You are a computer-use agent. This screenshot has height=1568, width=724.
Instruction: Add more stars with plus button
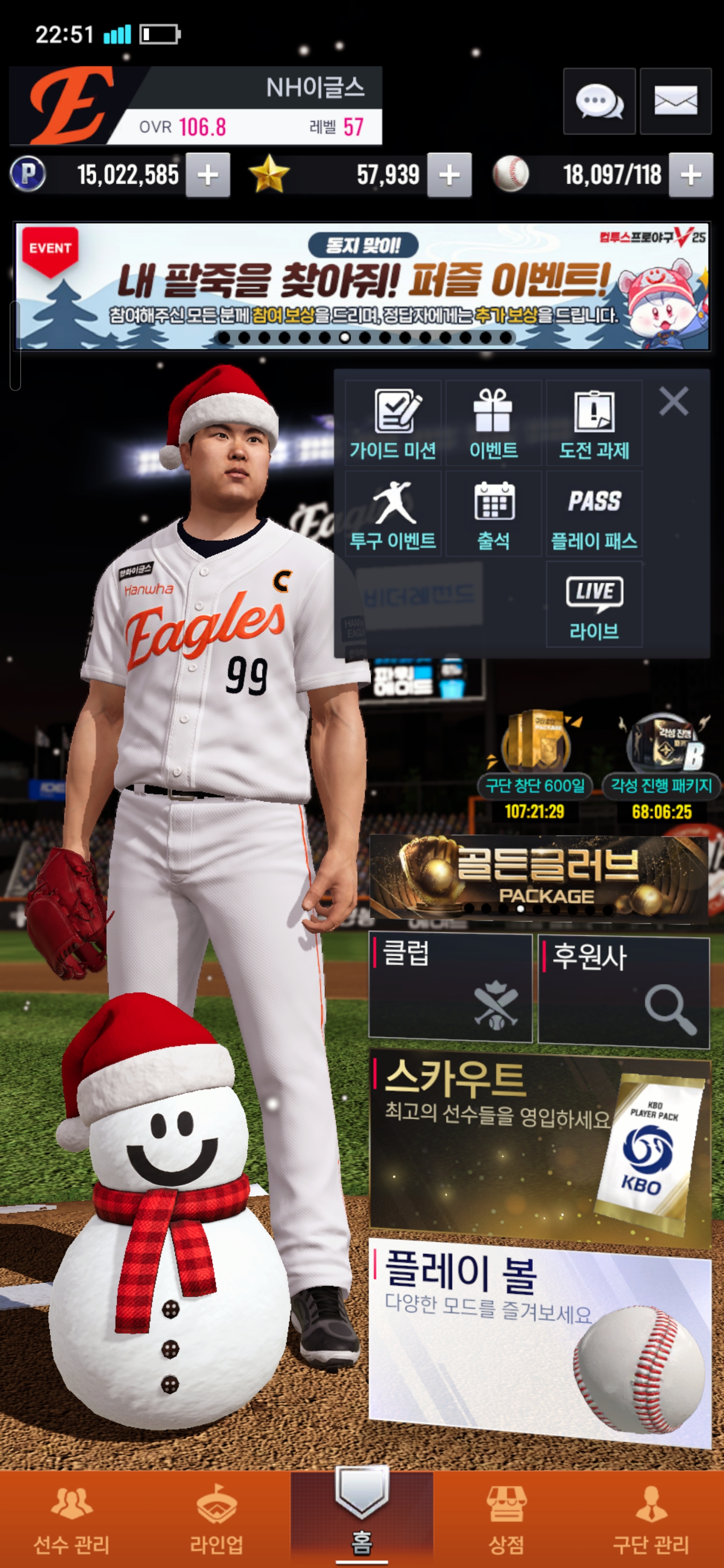[x=449, y=175]
